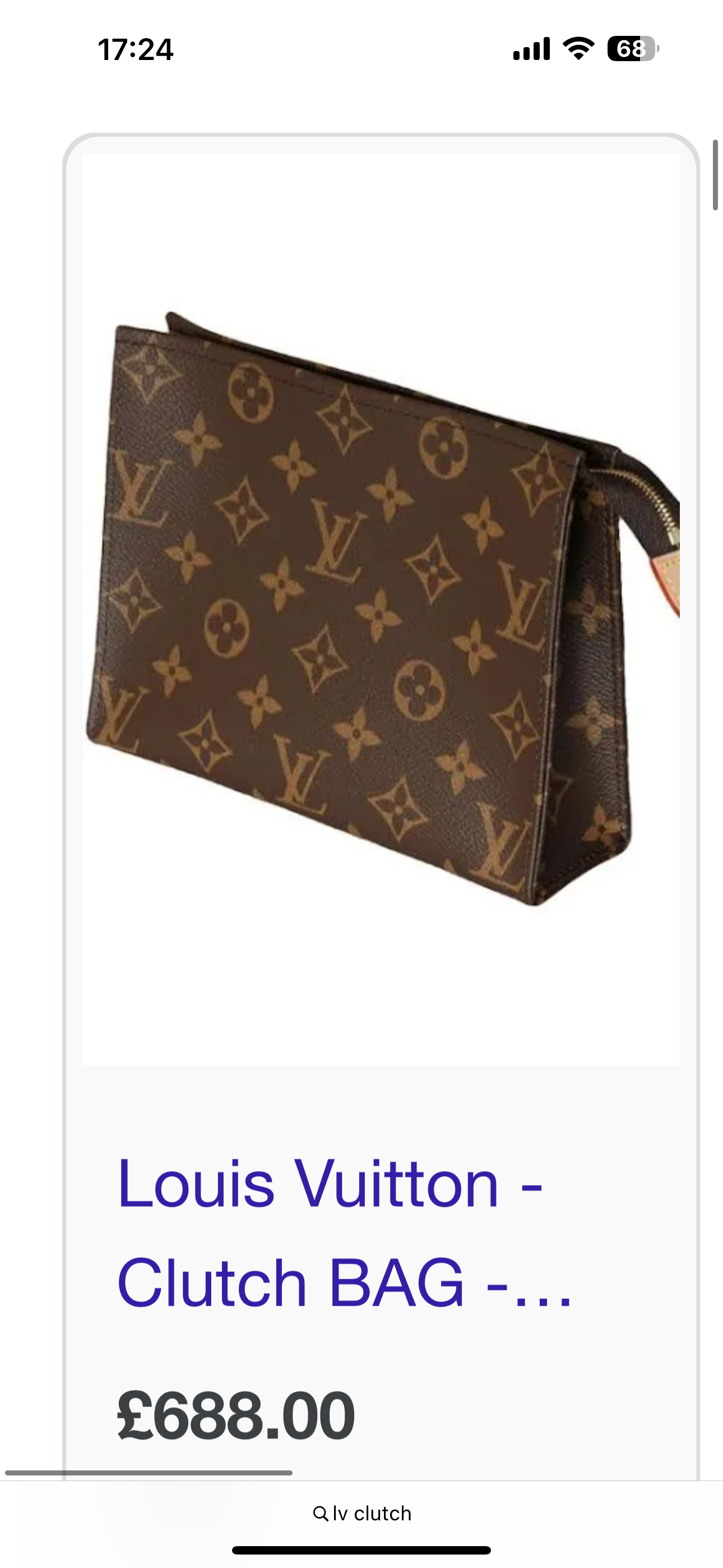Tap the 'lv clutch' search address bar
Viewport: 723px width, 1568px height.
point(362,1513)
